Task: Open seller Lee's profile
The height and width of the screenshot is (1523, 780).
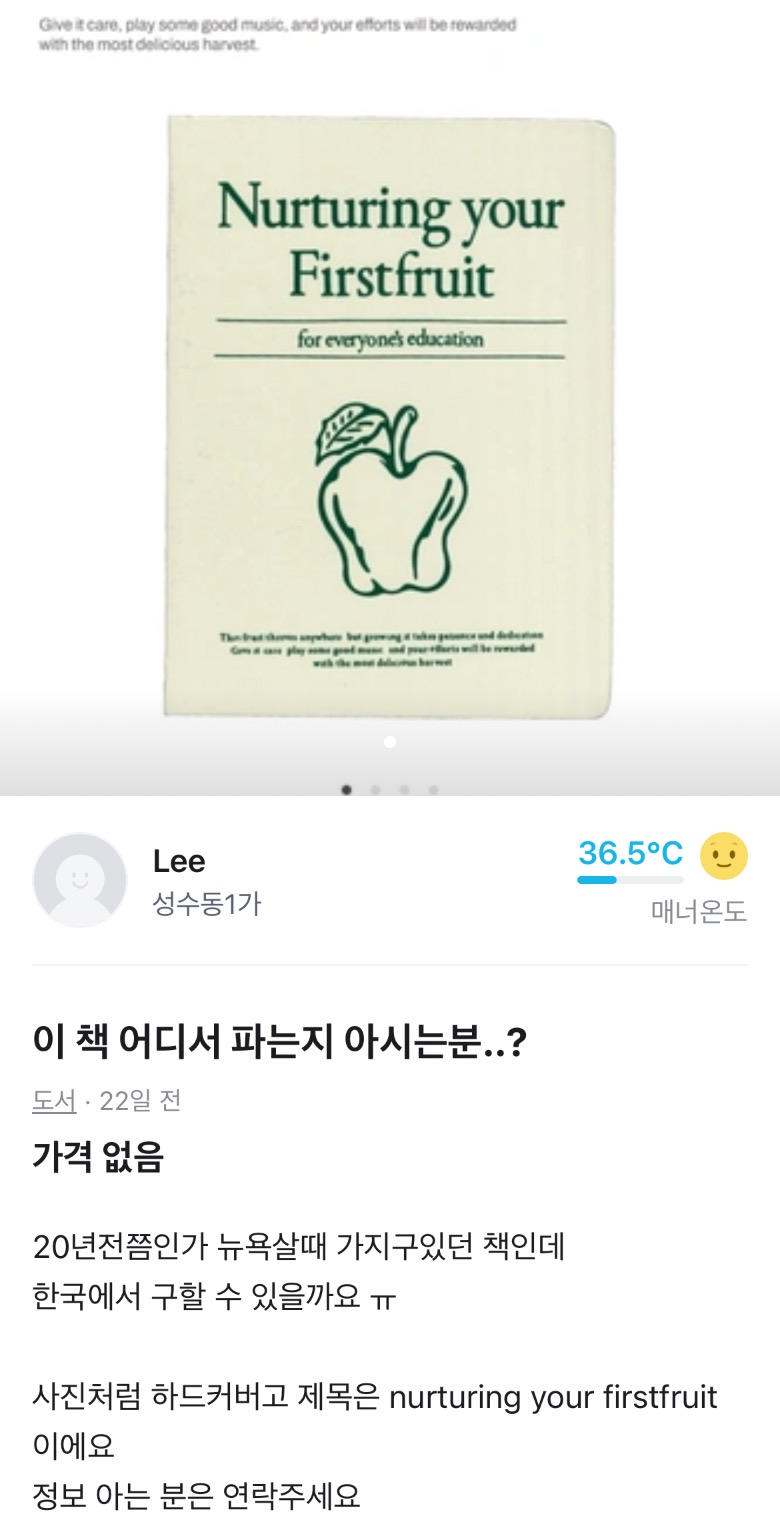Action: pyautogui.click(x=179, y=861)
